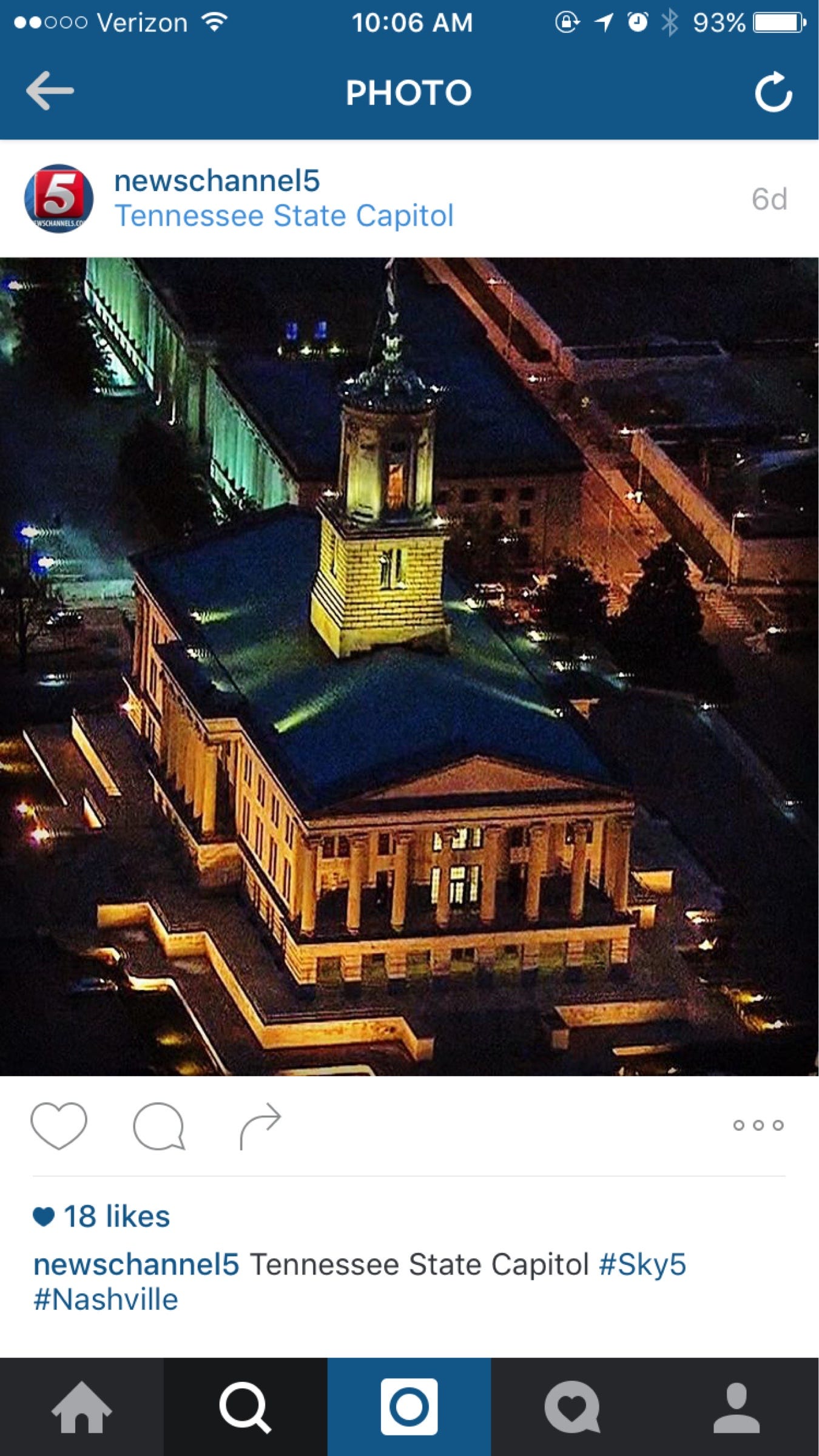This screenshot has height=1456, width=819.
Task: Like the Tennessee State Capitol photo
Action: pos(59,1125)
